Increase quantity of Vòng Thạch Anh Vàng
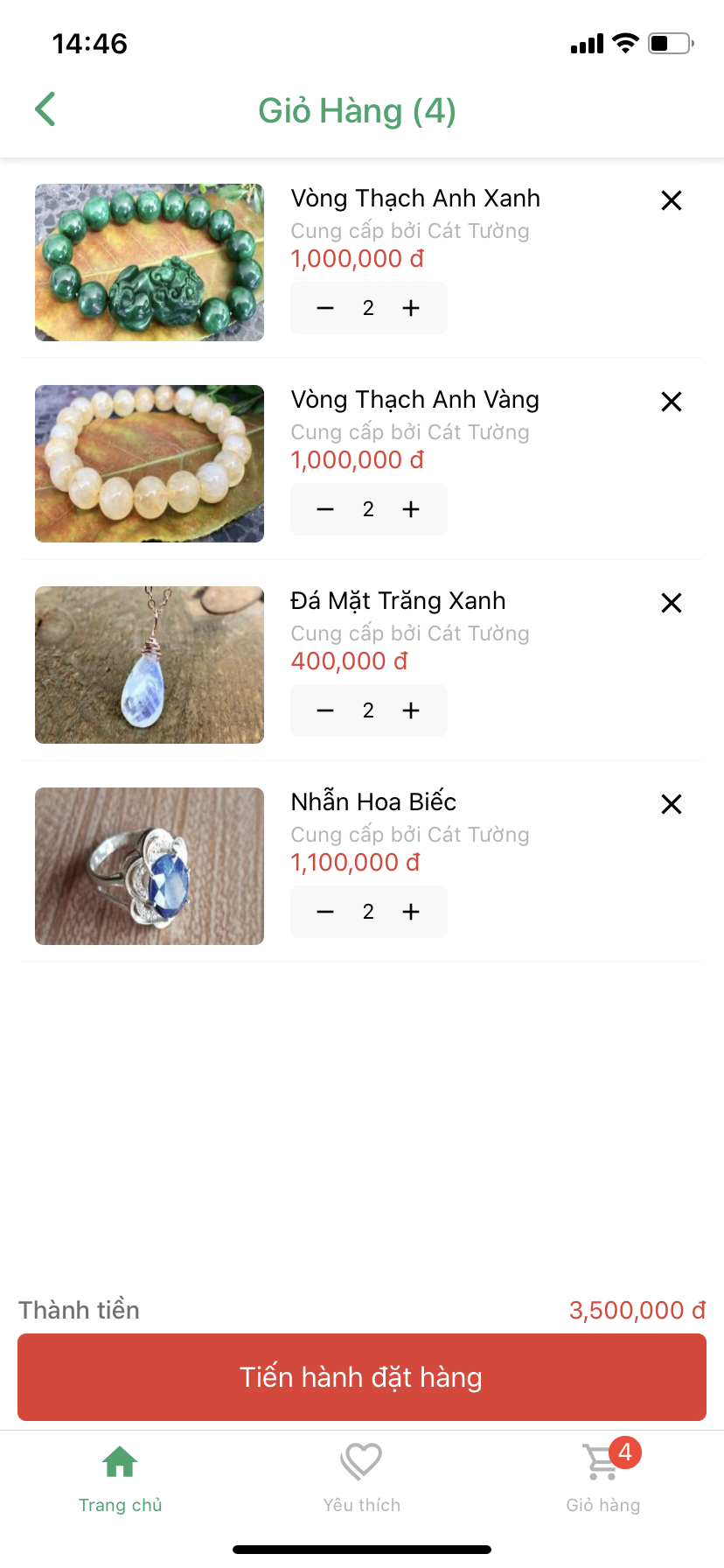Screen dimensions: 724x1568 (x=411, y=509)
